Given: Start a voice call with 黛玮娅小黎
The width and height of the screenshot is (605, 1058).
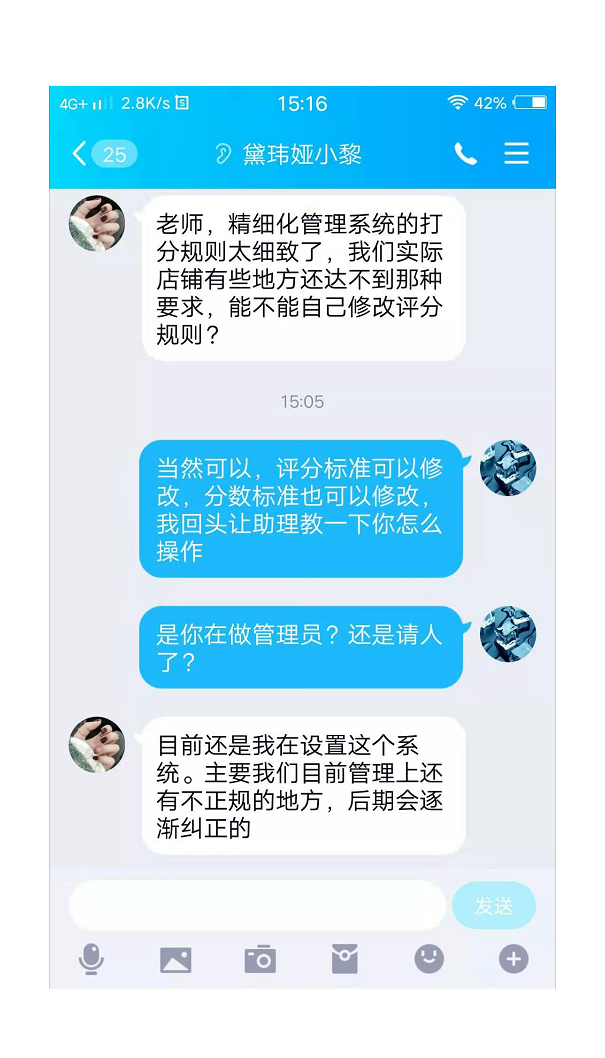Looking at the screenshot, I should coord(465,153).
